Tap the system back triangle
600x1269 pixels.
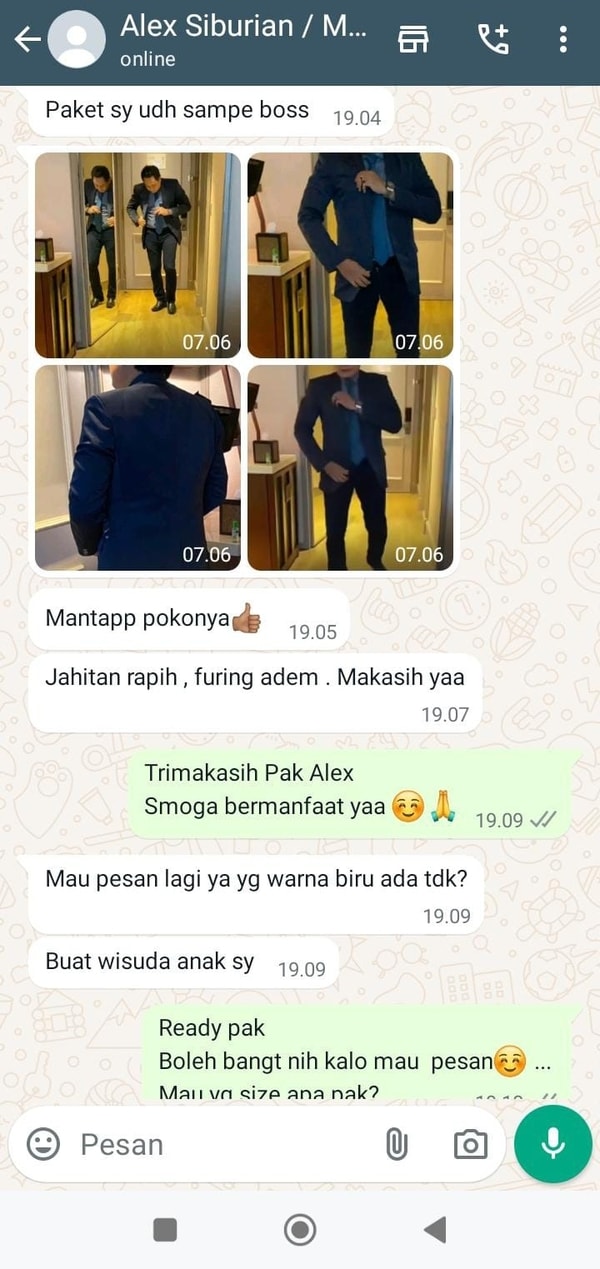click(434, 1230)
